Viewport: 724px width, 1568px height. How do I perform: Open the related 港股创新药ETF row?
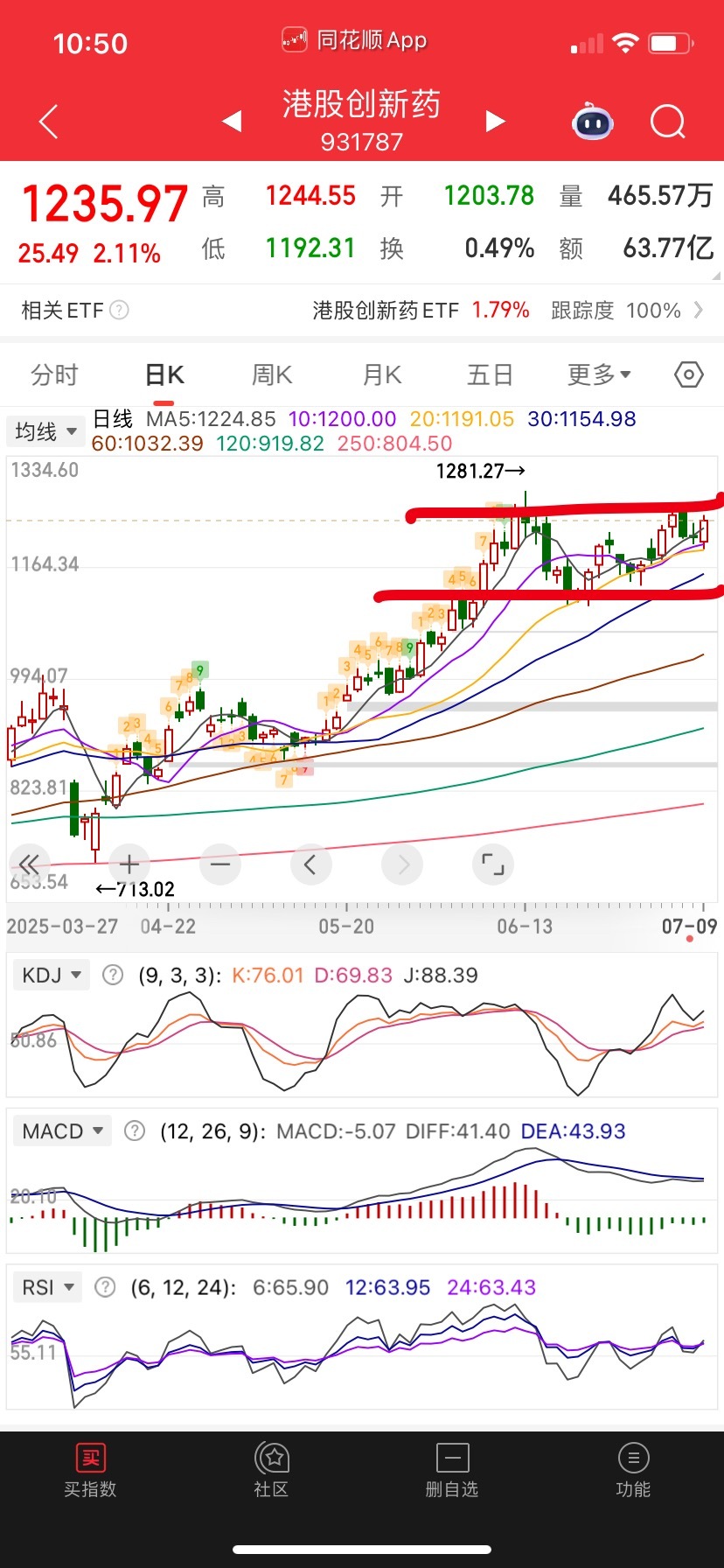(x=507, y=311)
